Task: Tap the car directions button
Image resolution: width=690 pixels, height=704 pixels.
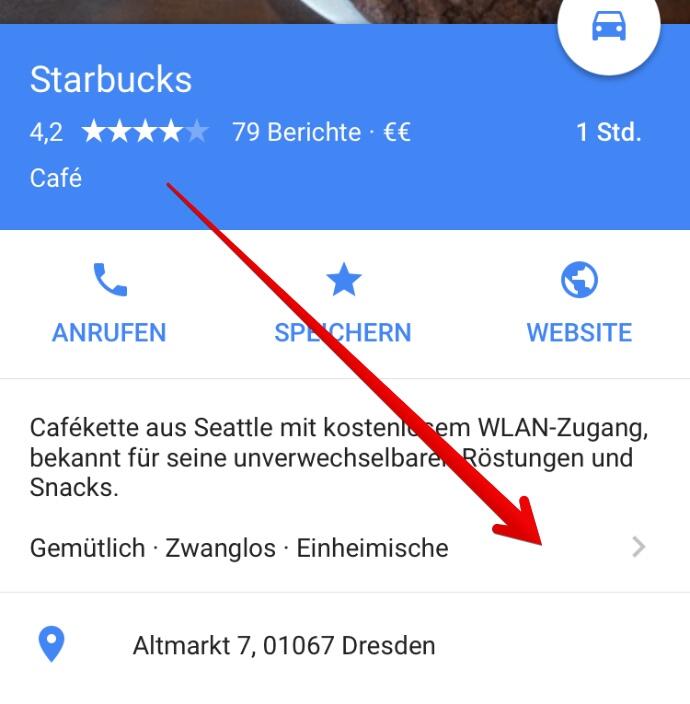Action: 608,28
